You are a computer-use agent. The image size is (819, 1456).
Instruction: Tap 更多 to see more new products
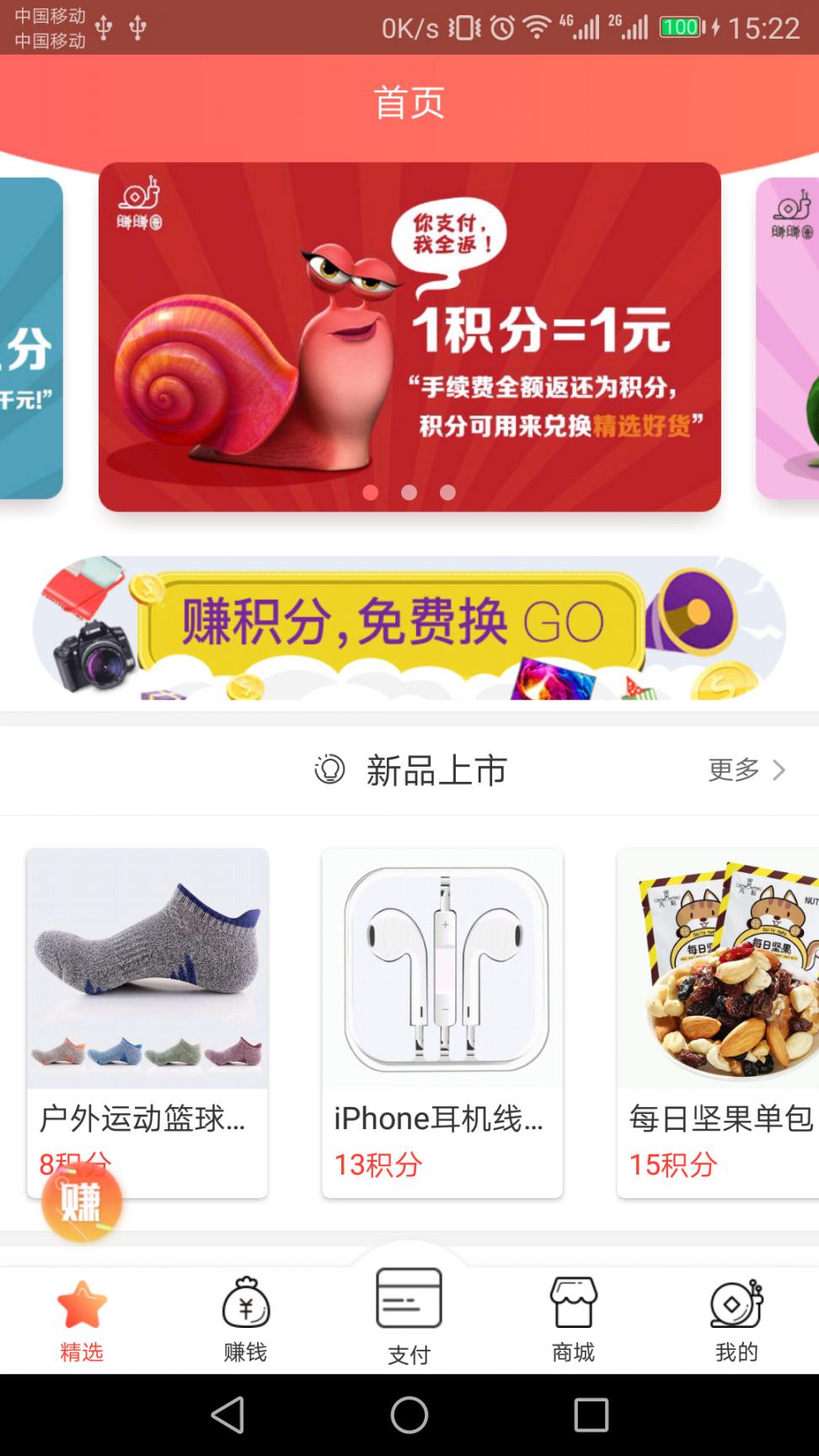point(747,770)
